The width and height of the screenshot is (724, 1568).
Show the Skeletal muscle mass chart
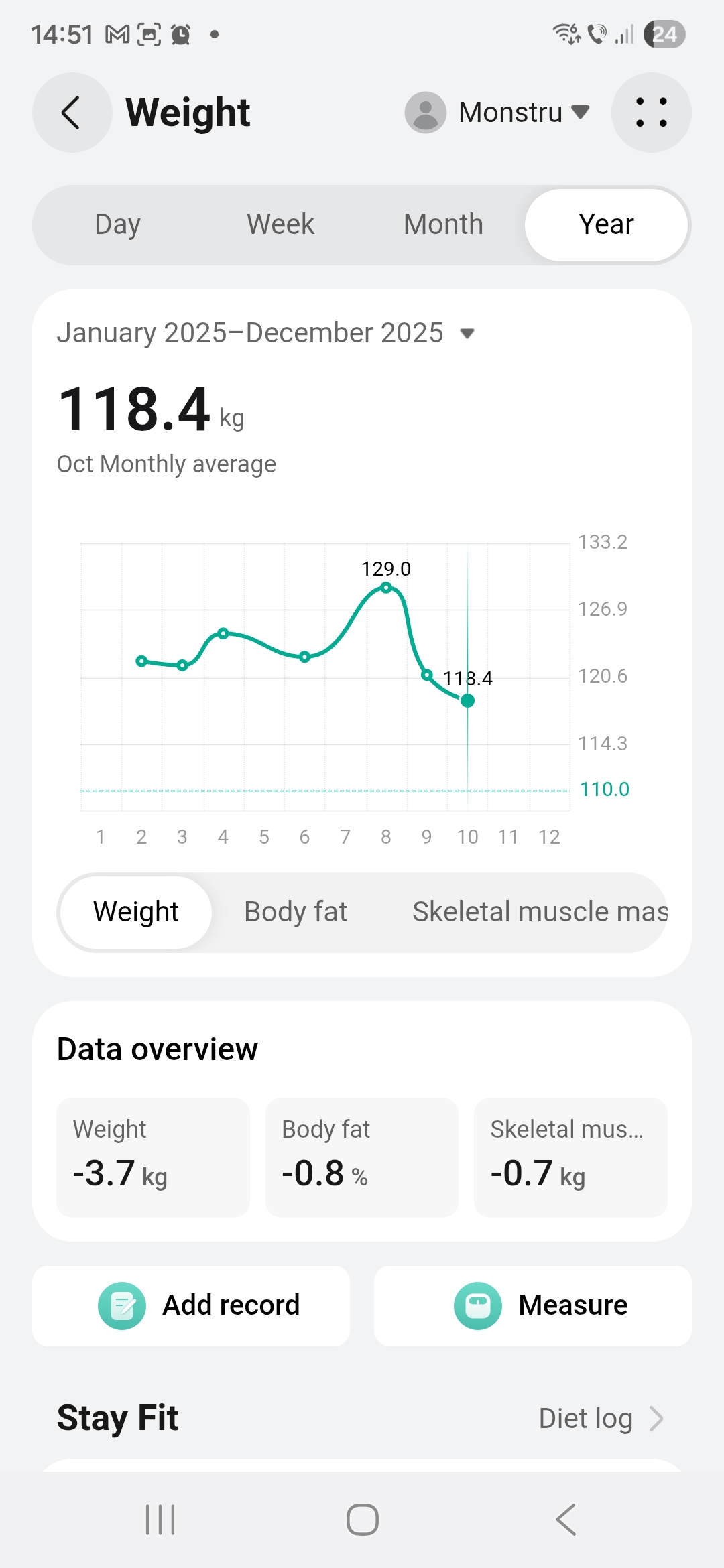(x=540, y=912)
